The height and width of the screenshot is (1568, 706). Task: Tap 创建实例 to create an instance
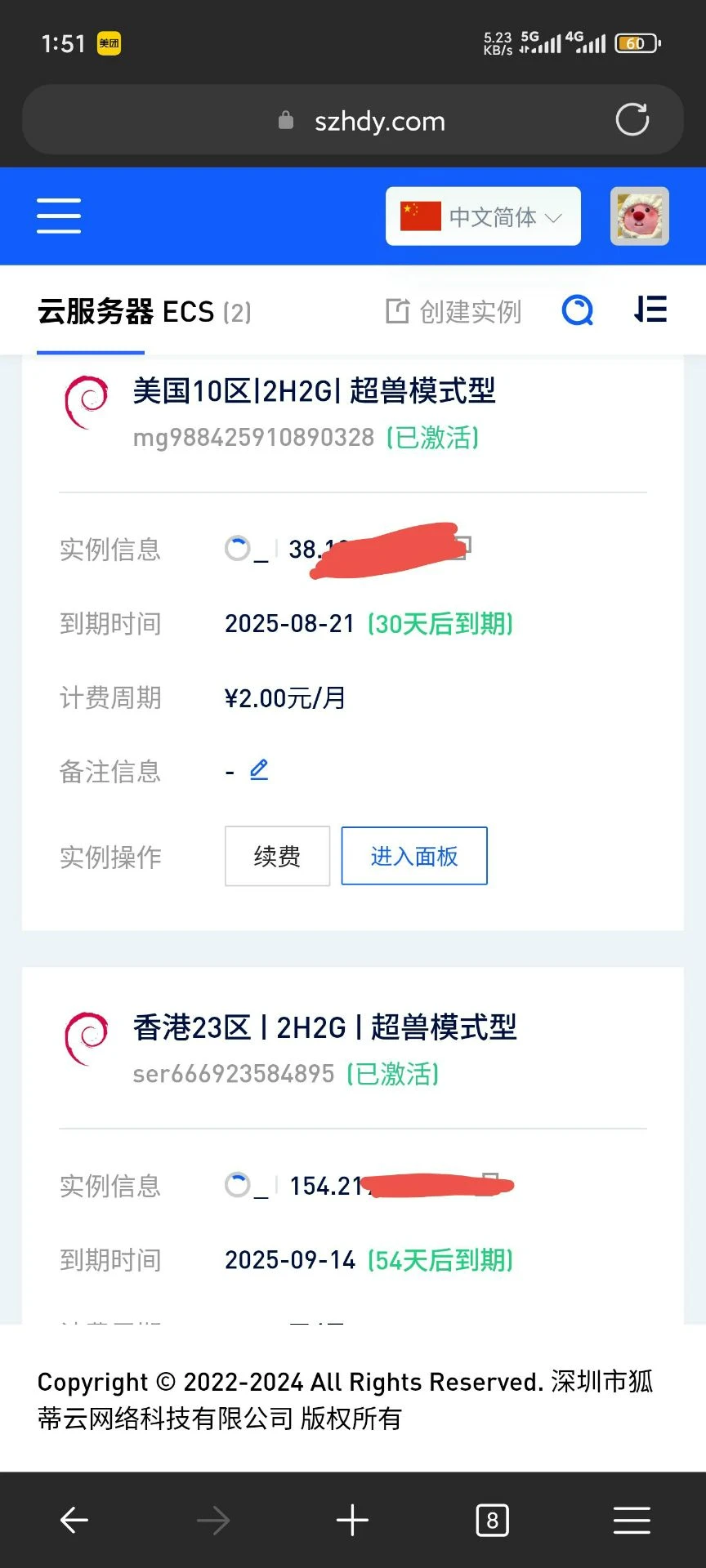pos(454,311)
